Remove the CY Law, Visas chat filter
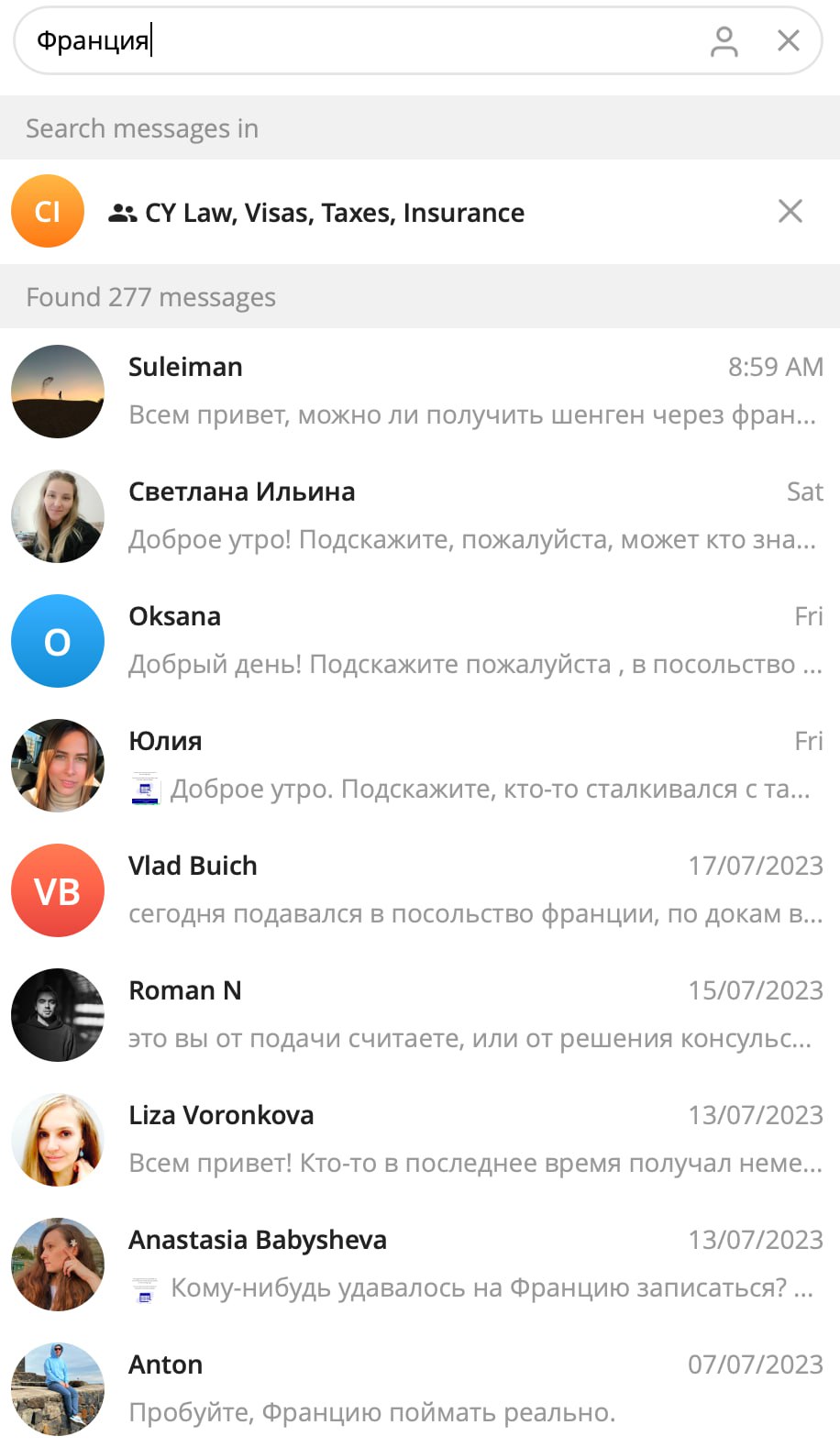840x1447 pixels. (x=790, y=212)
